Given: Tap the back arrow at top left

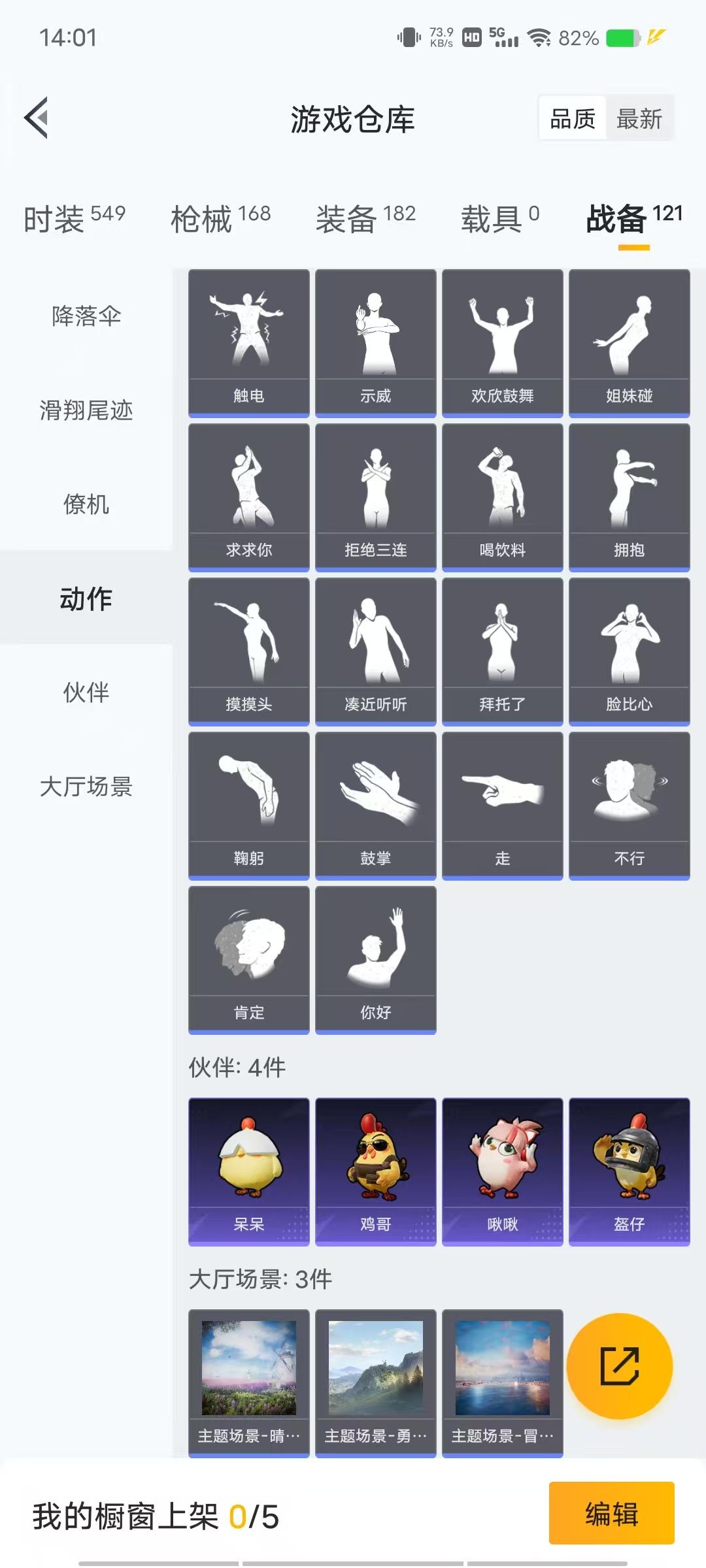Looking at the screenshot, I should (x=37, y=119).
